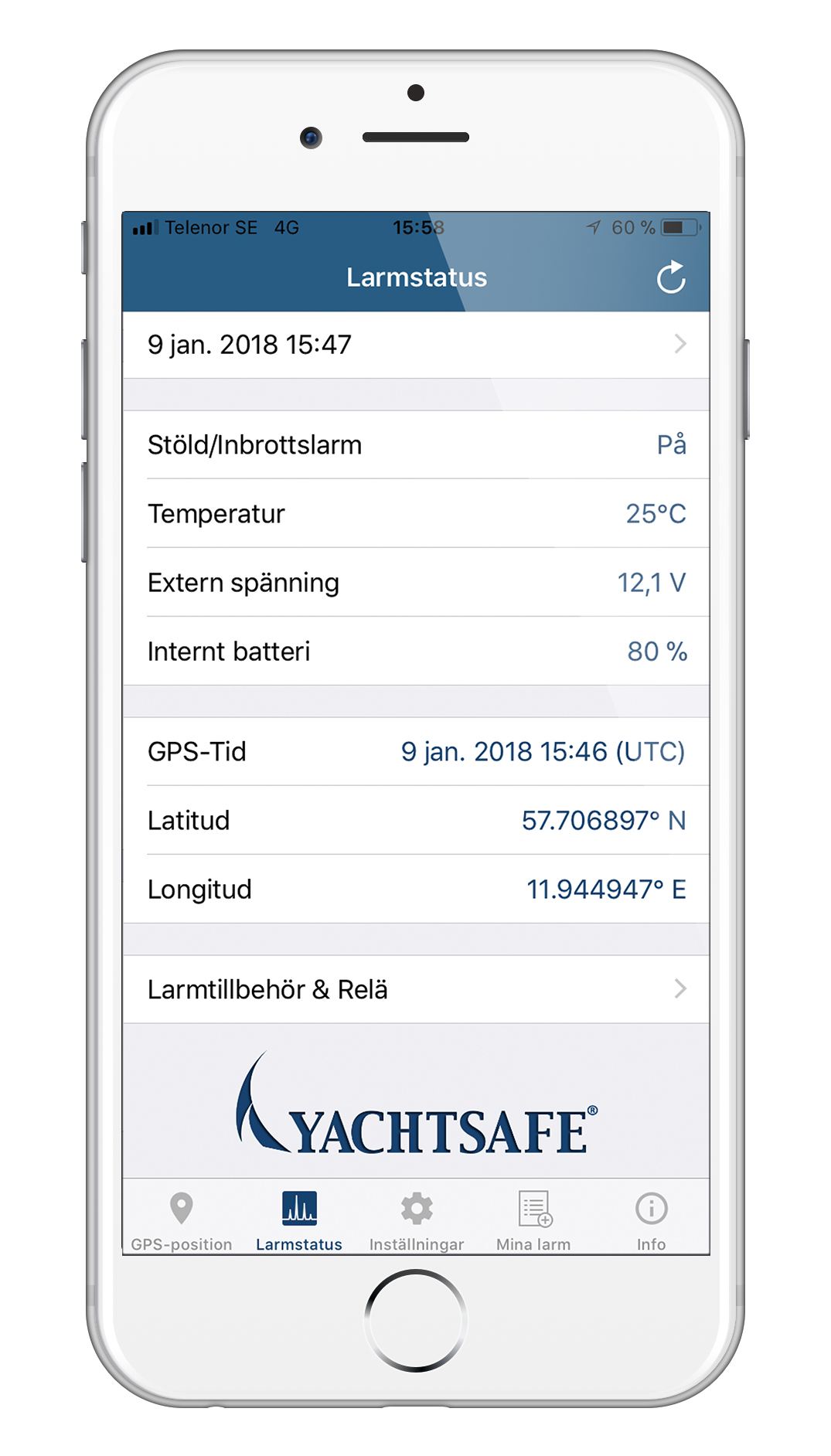Viewport: 831px width, 1456px height.
Task: Refresh the alarm status
Action: click(x=670, y=277)
